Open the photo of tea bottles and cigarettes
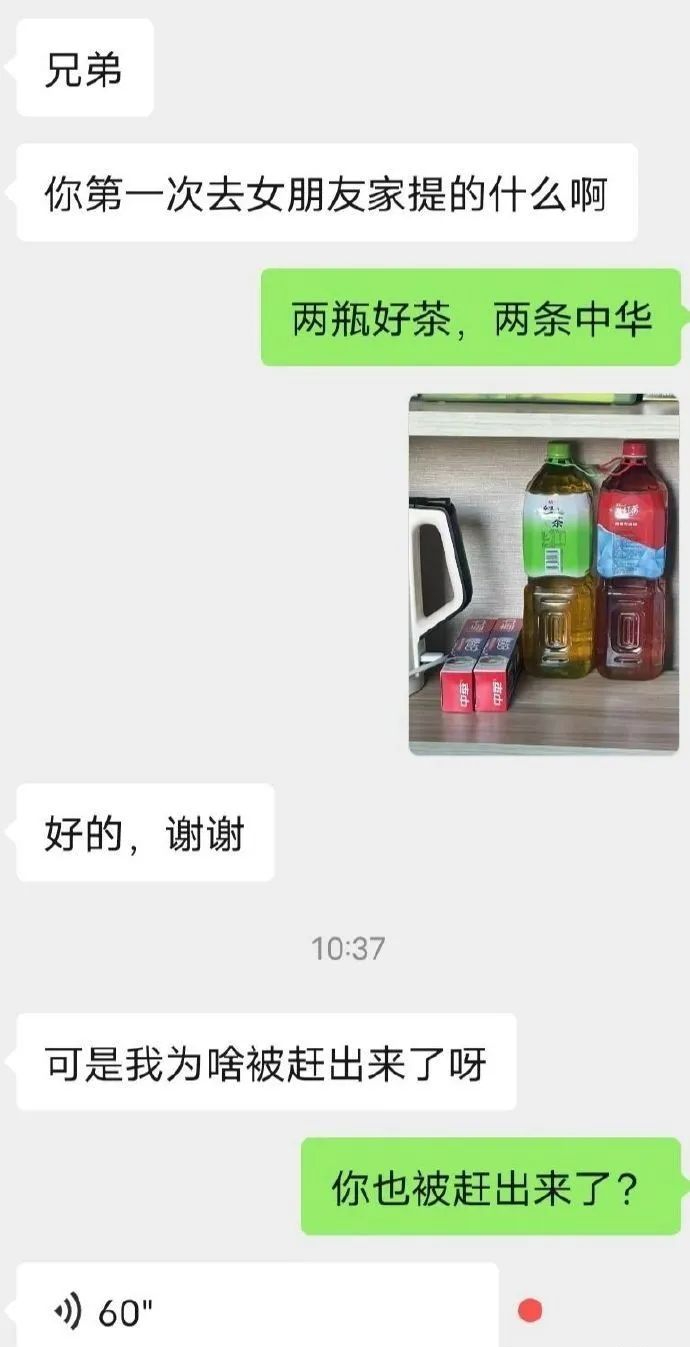 tap(544, 573)
